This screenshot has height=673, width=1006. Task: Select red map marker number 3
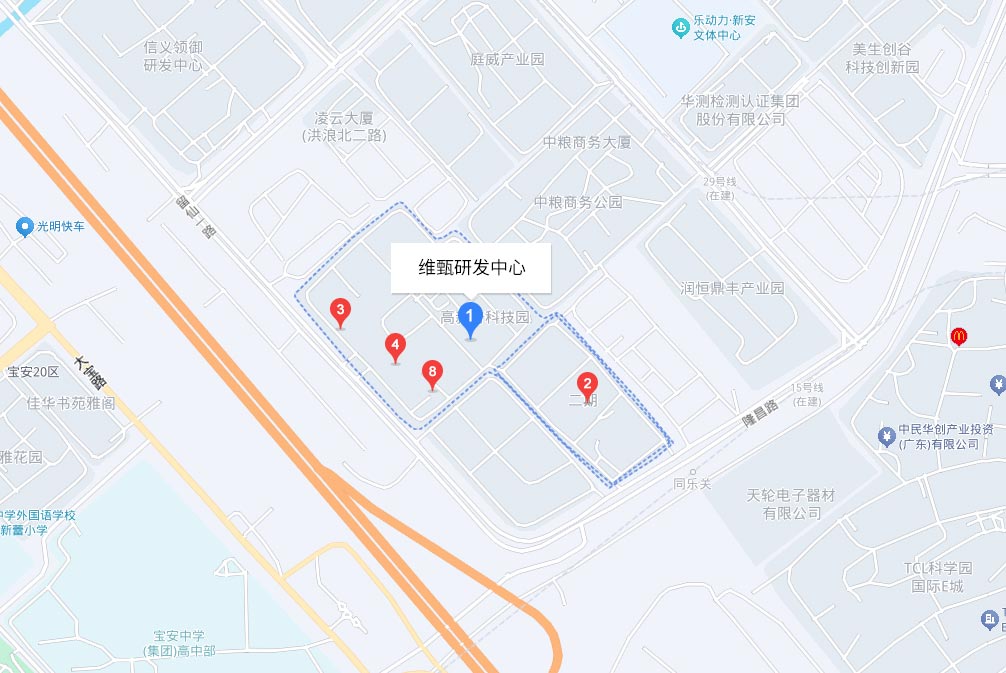340,310
